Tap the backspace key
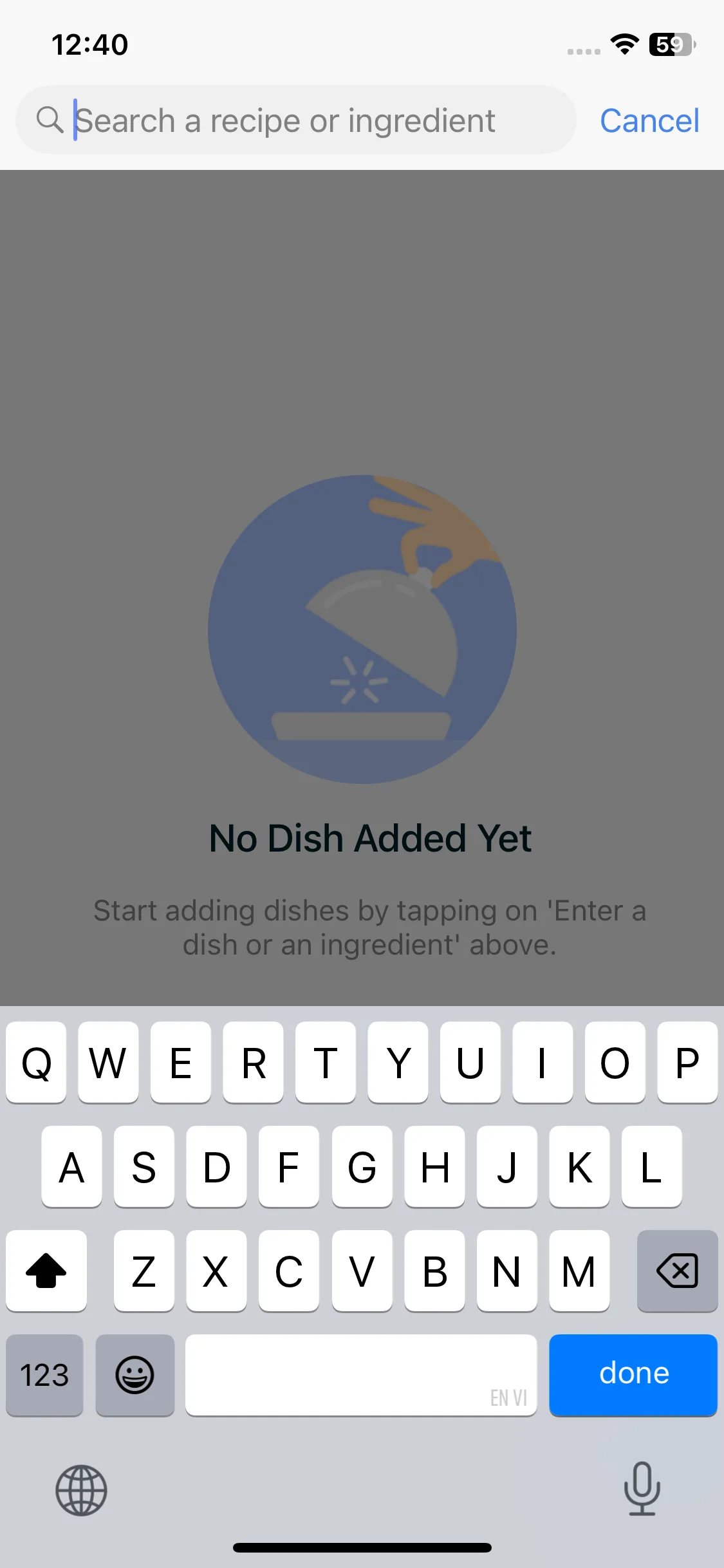This screenshot has width=724, height=1568. coord(677,1271)
